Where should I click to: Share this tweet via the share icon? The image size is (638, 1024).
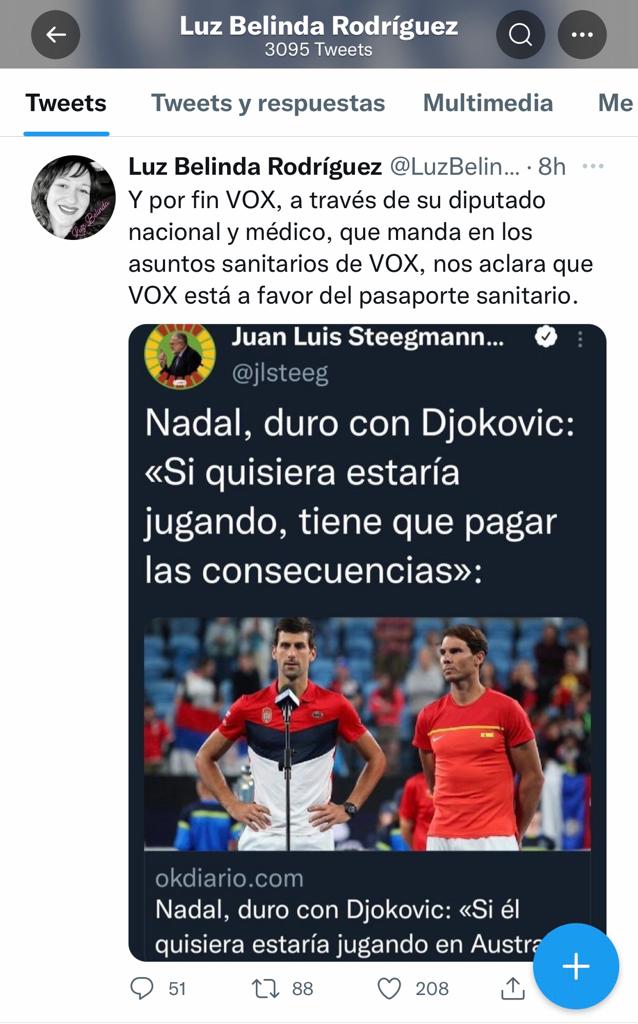click(512, 988)
